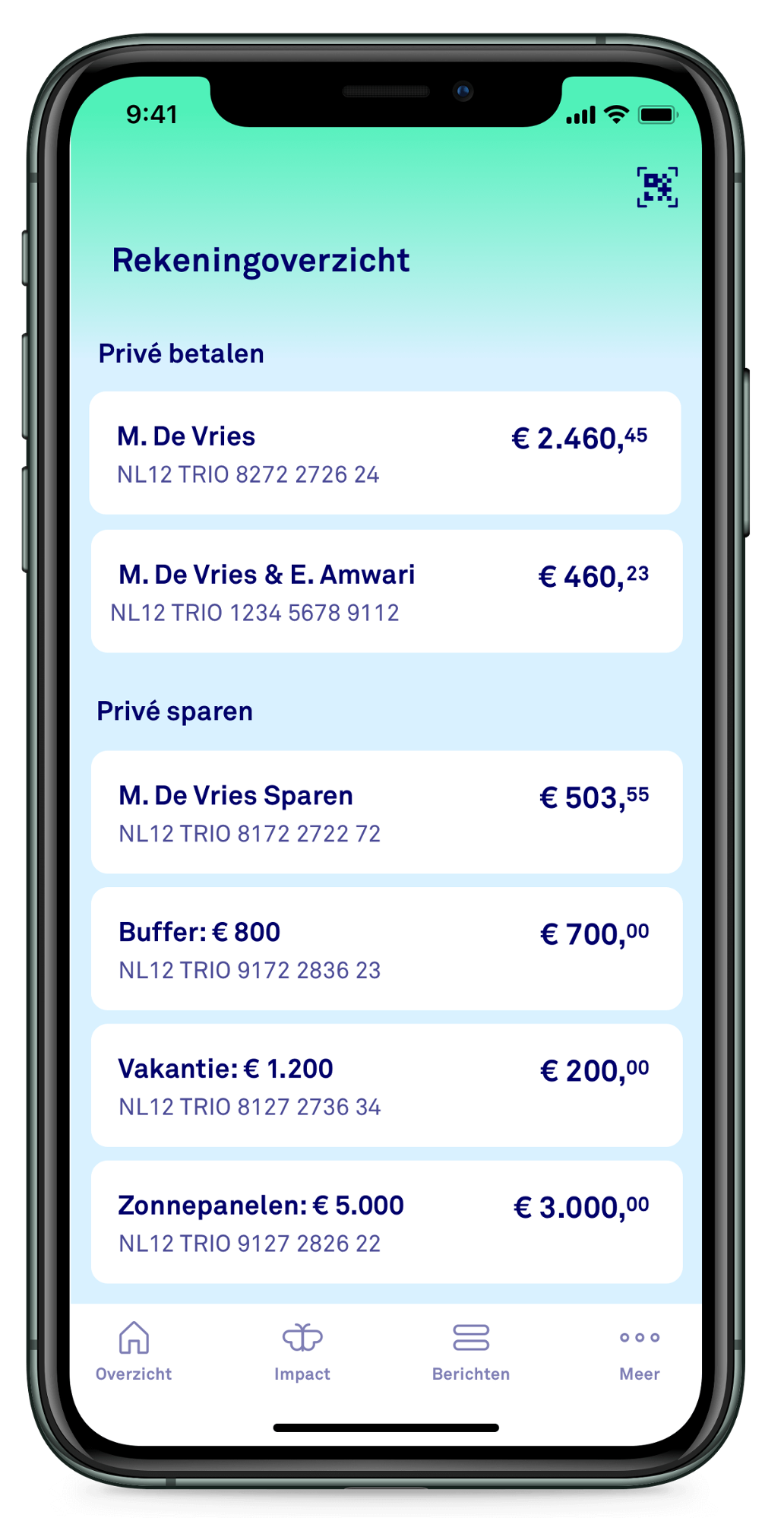Go to the Berichten tab
The image size is (784, 1518).
point(471,1352)
